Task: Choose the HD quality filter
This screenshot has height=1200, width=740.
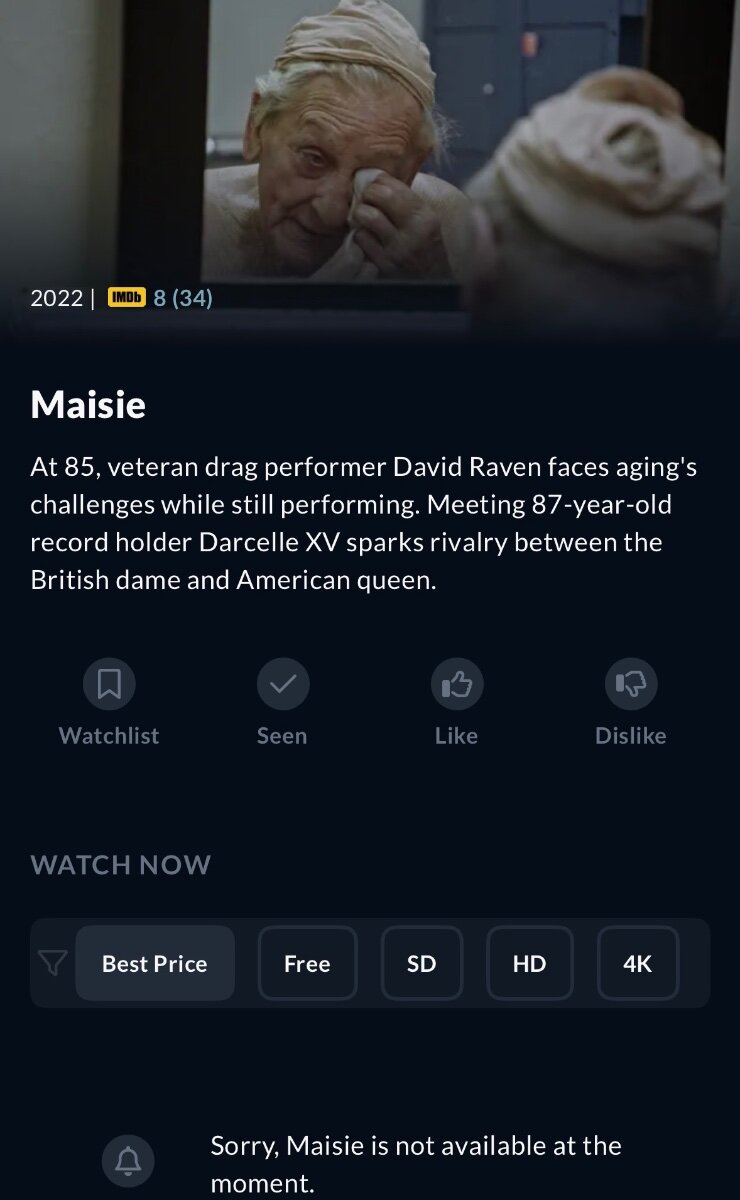Action: (x=530, y=963)
